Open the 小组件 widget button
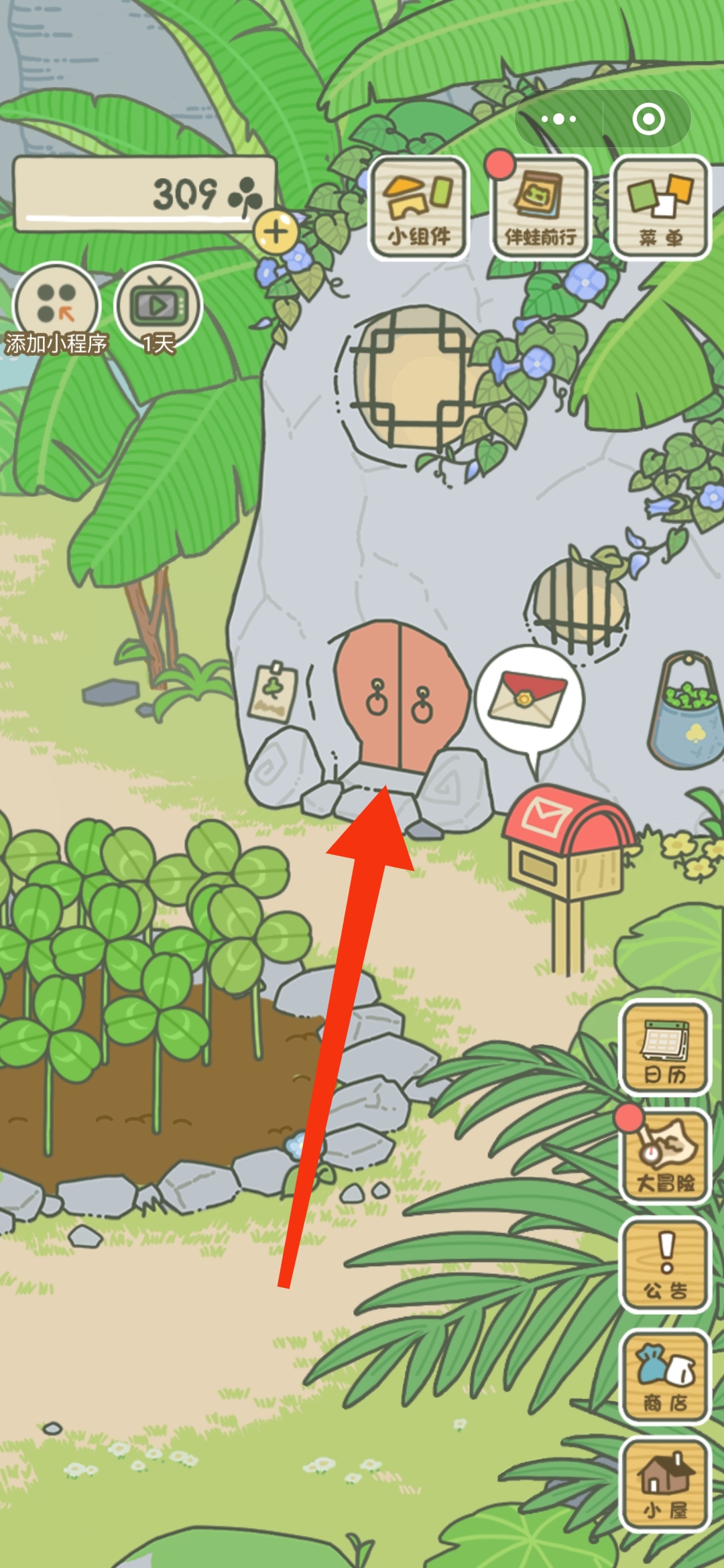724x1568 pixels. pyautogui.click(x=419, y=207)
